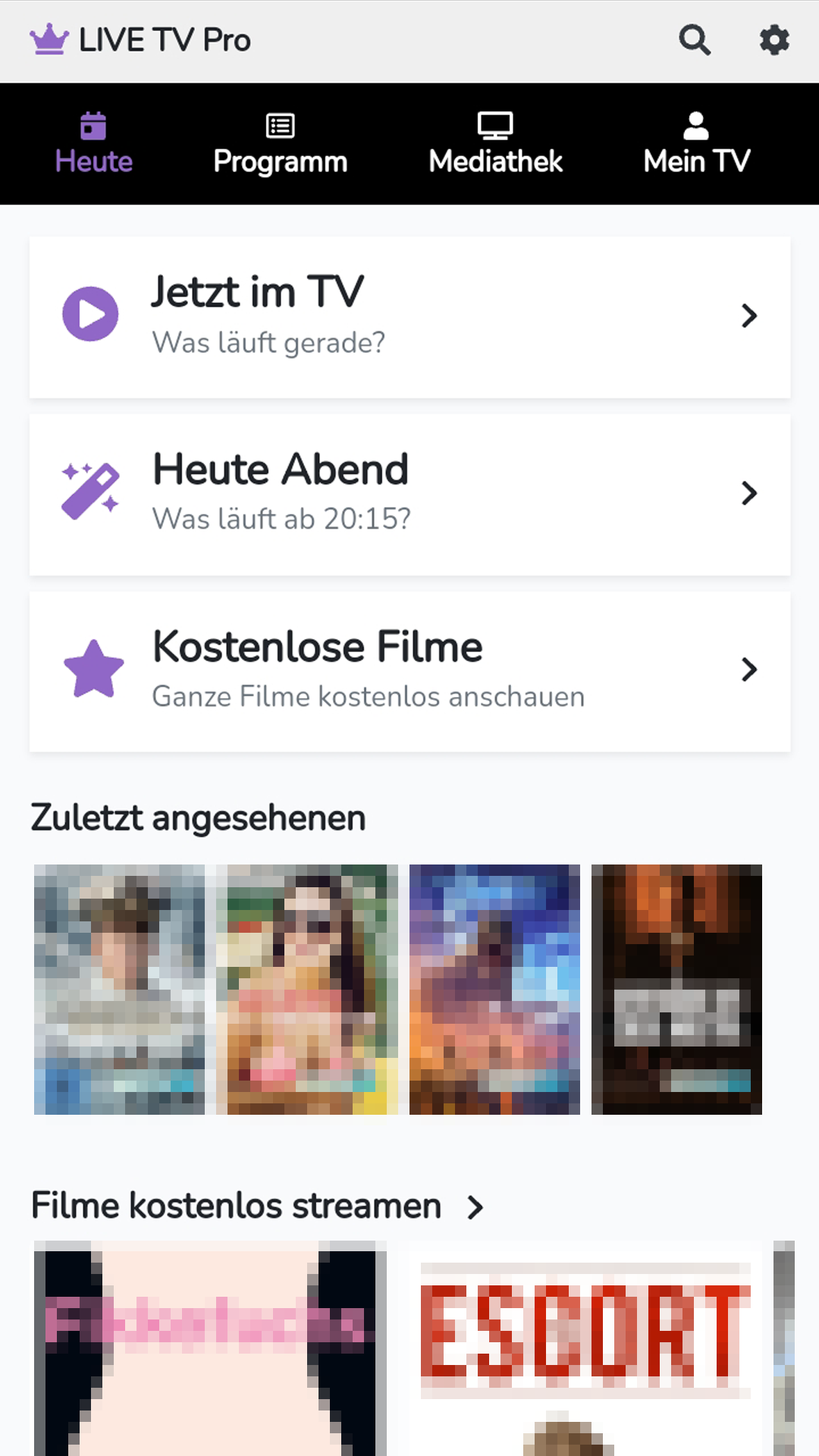Viewport: 819px width, 1456px height.
Task: Open the search icon
Action: click(694, 40)
